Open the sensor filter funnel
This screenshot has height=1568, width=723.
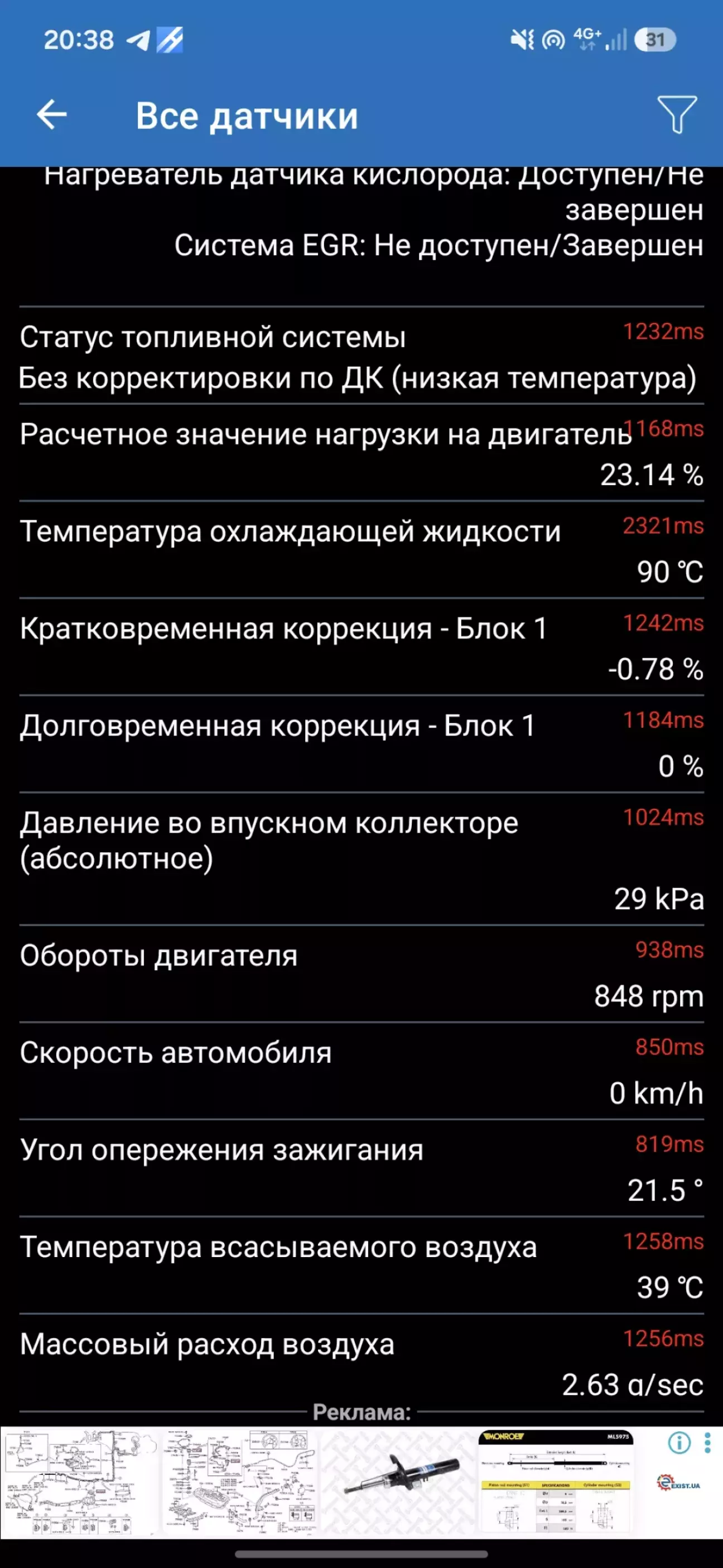[677, 114]
